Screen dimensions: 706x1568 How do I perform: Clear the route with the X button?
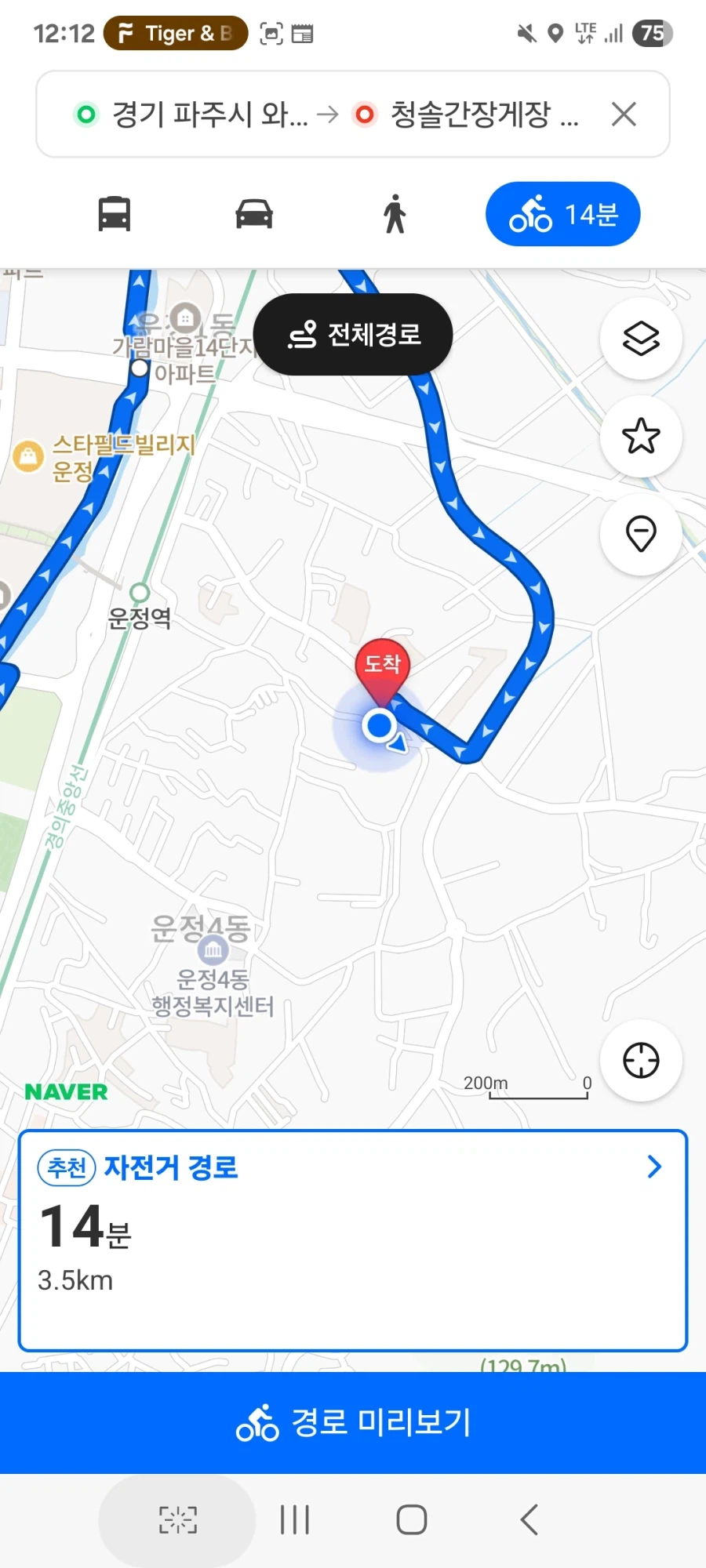pos(624,115)
